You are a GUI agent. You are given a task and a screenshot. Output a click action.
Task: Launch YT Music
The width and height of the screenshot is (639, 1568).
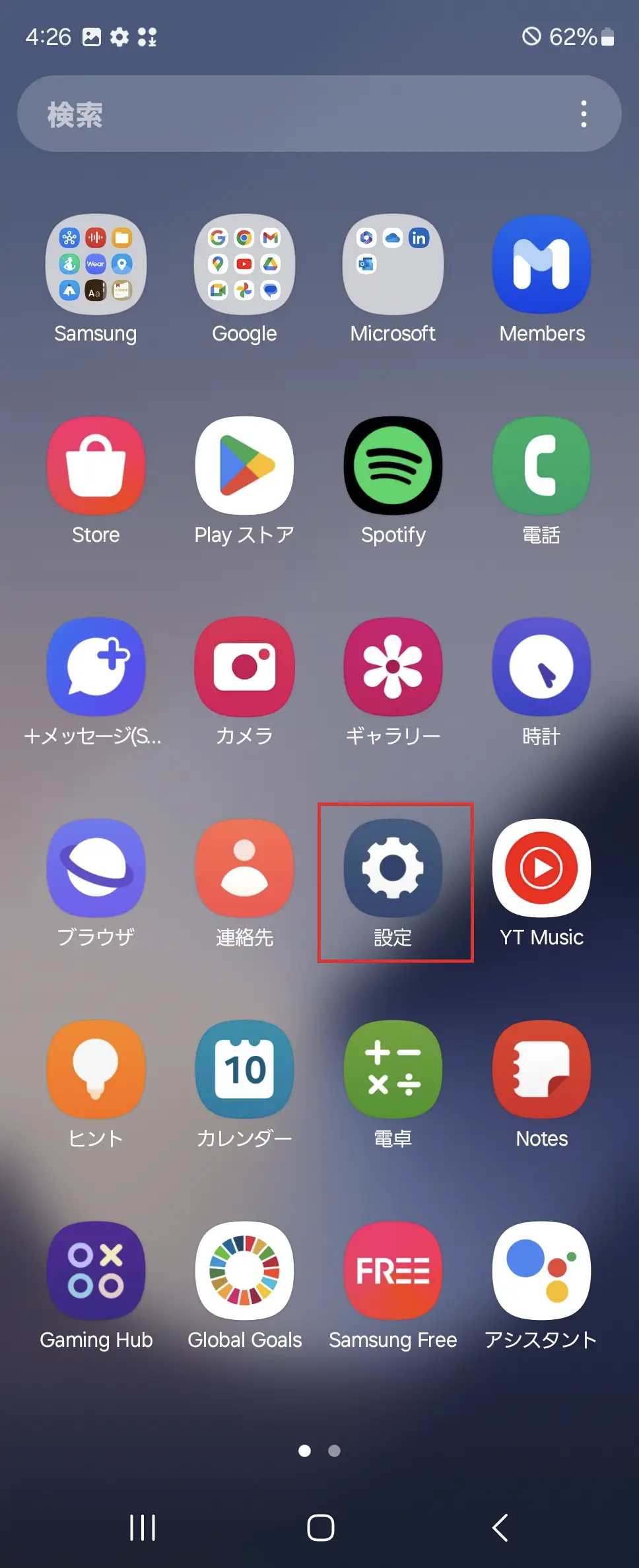tap(541, 868)
